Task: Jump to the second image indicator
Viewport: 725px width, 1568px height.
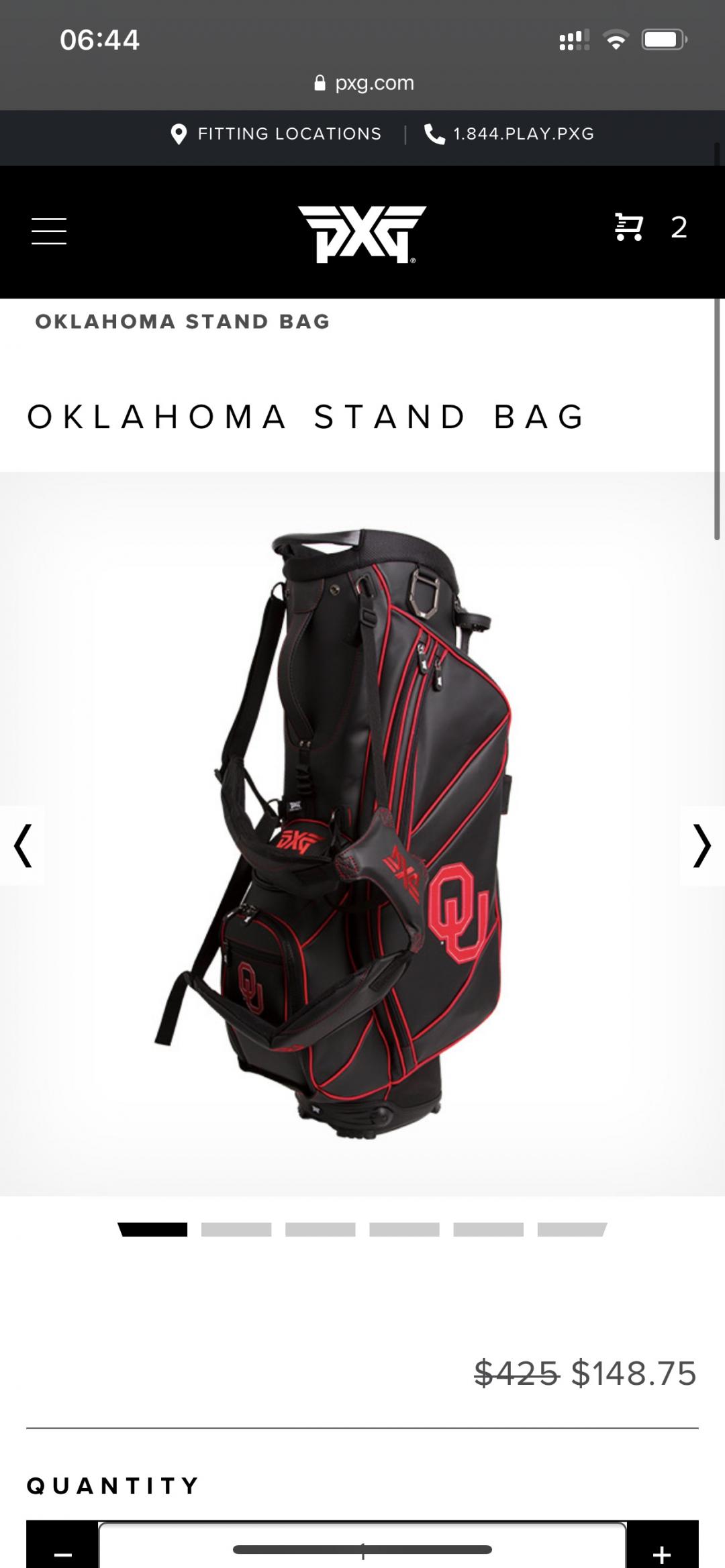Action: click(236, 1229)
